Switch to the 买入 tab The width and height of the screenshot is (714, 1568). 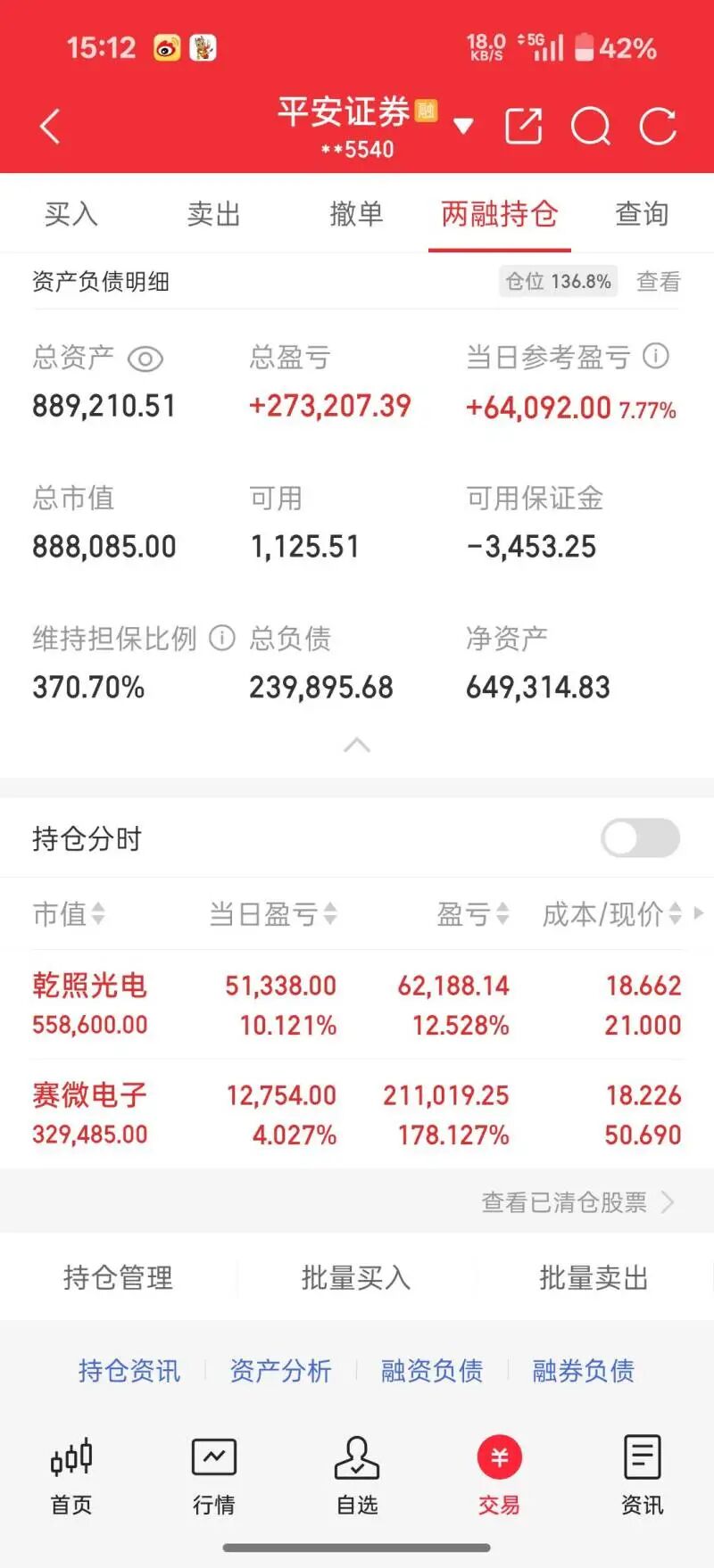click(x=71, y=214)
